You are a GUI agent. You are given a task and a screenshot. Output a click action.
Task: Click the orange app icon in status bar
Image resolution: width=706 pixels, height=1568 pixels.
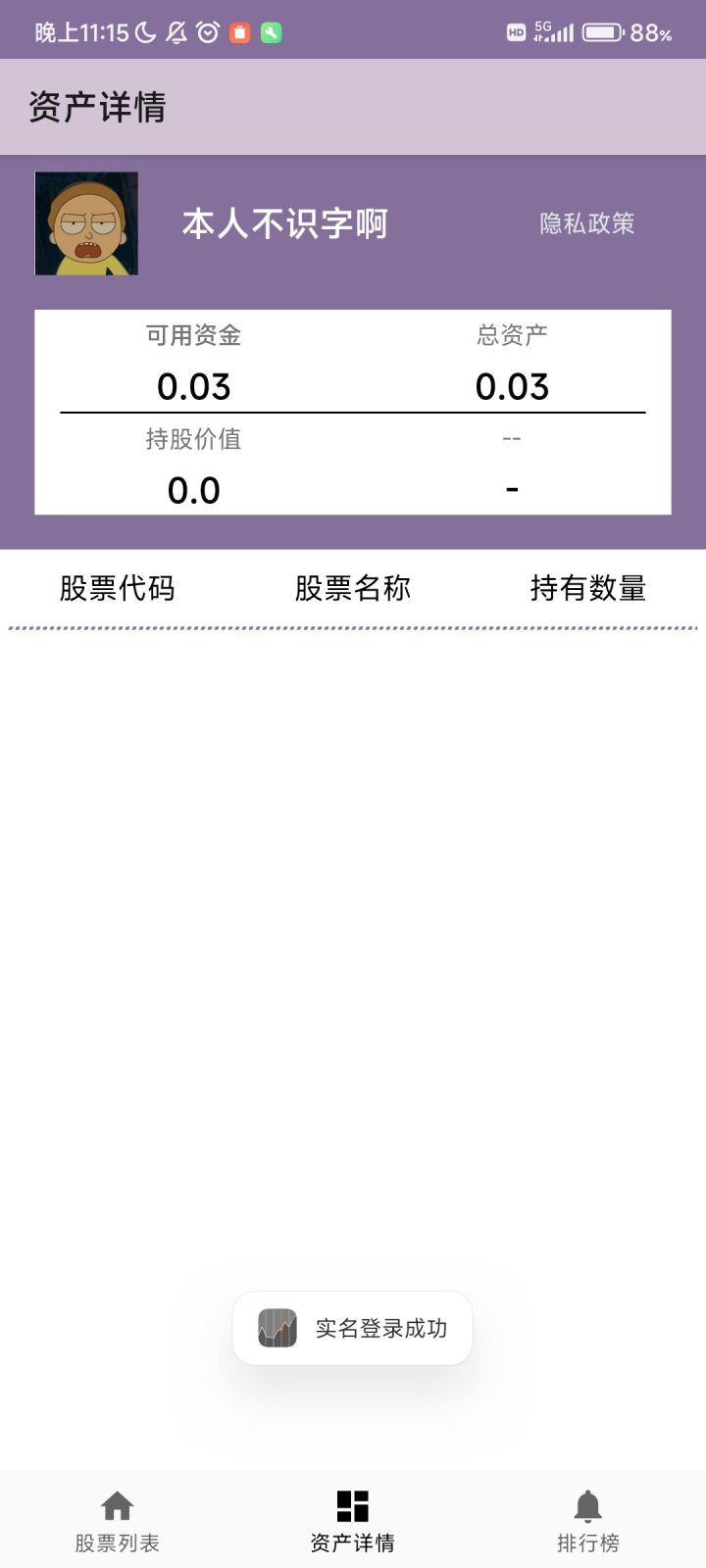click(238, 31)
